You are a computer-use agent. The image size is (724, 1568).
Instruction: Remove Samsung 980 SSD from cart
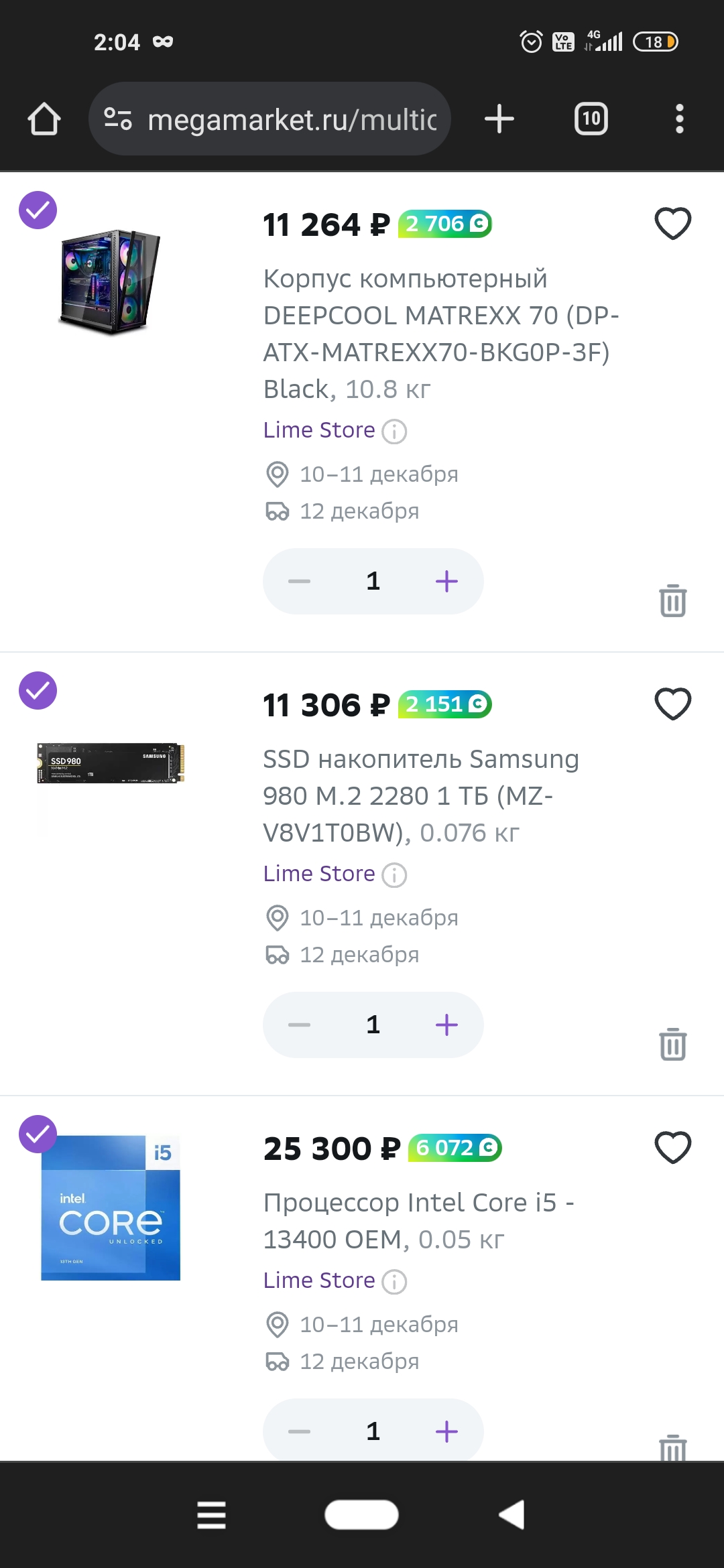pos(672,1044)
